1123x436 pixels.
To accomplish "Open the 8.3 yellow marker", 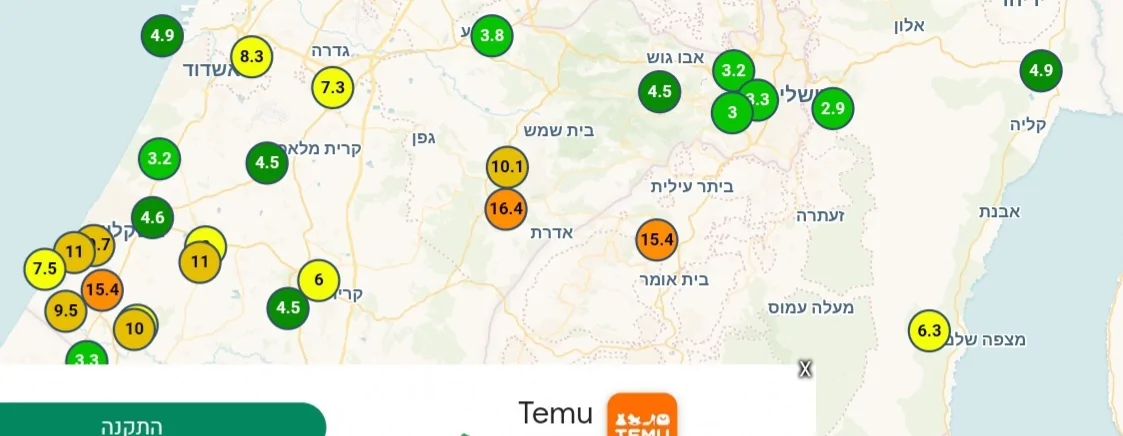I will (252, 57).
